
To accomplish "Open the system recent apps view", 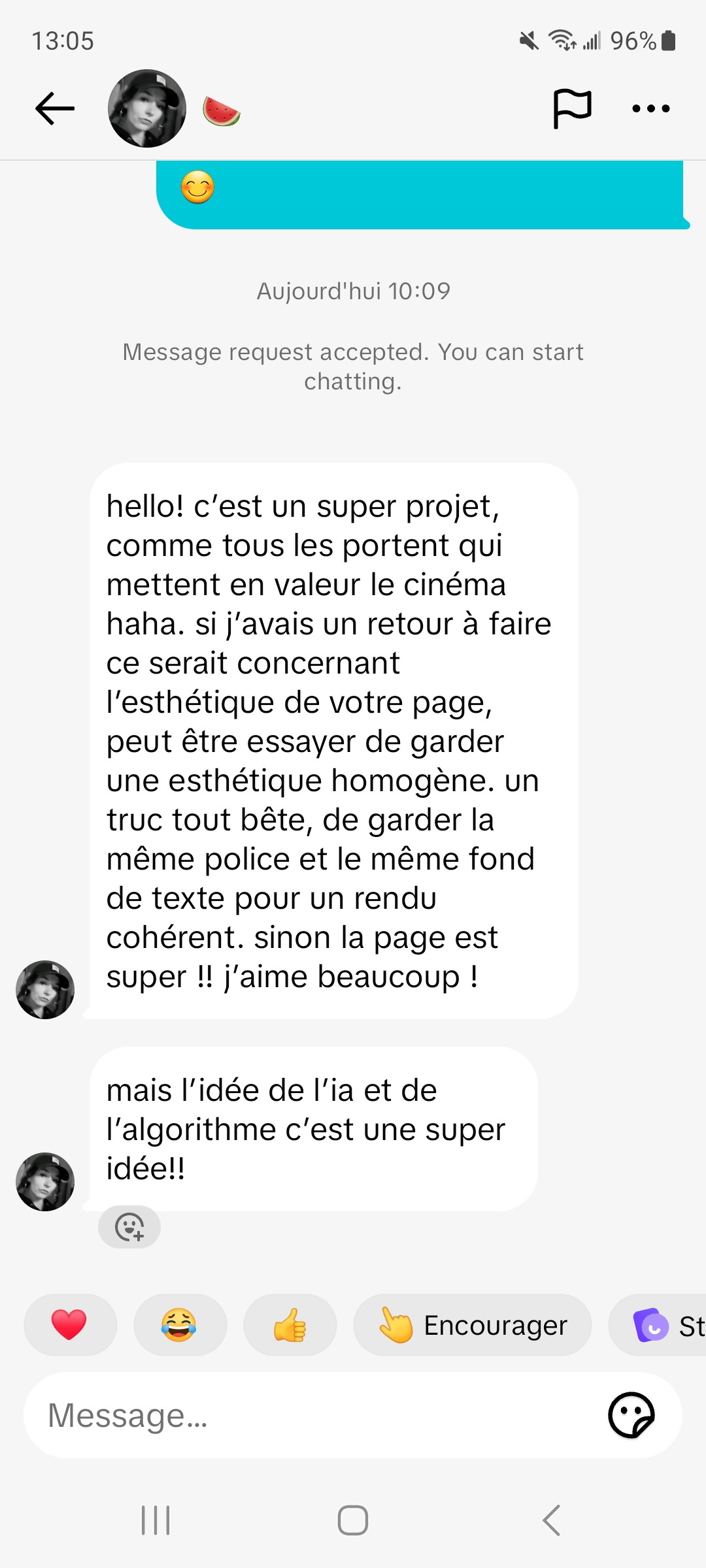I will click(156, 1520).
